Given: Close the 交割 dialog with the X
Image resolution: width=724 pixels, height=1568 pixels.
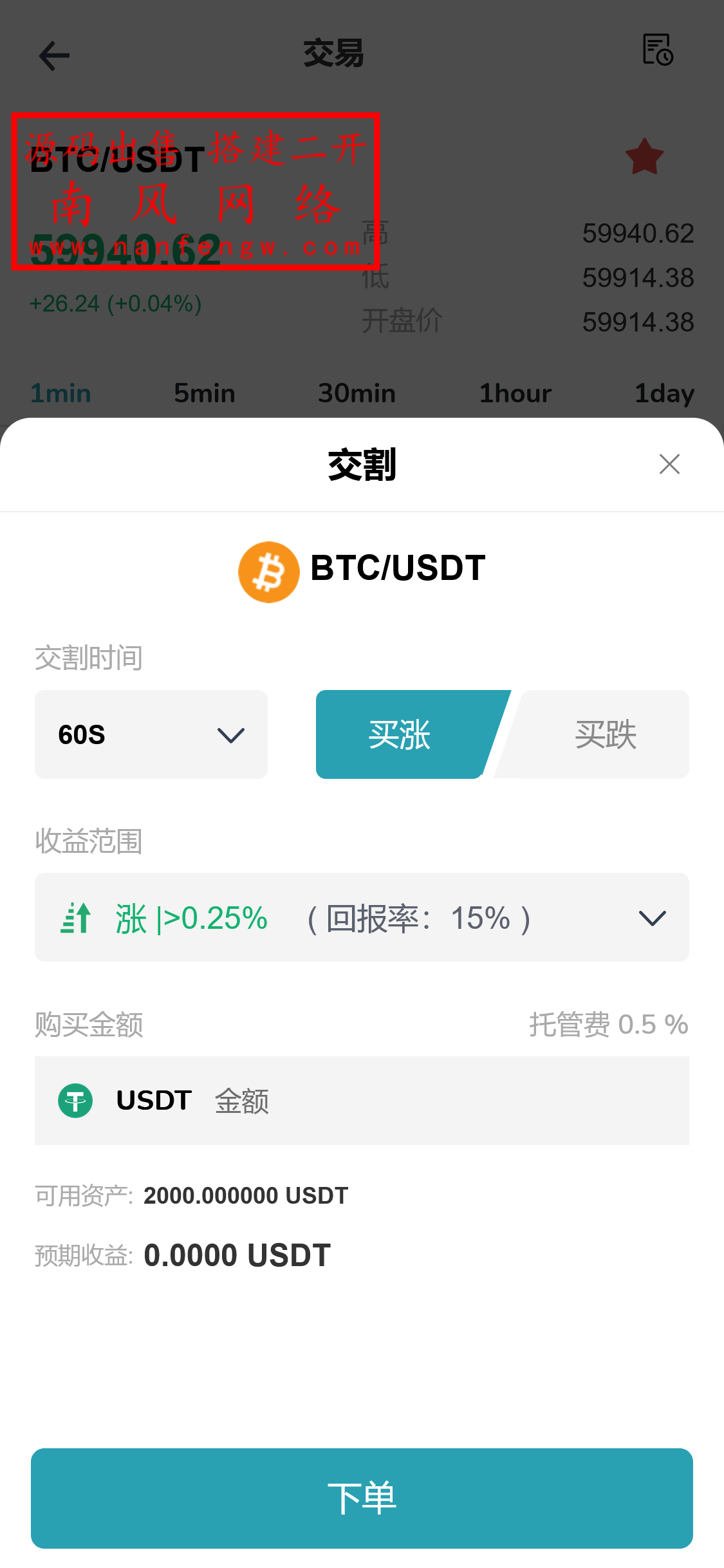Looking at the screenshot, I should (669, 464).
